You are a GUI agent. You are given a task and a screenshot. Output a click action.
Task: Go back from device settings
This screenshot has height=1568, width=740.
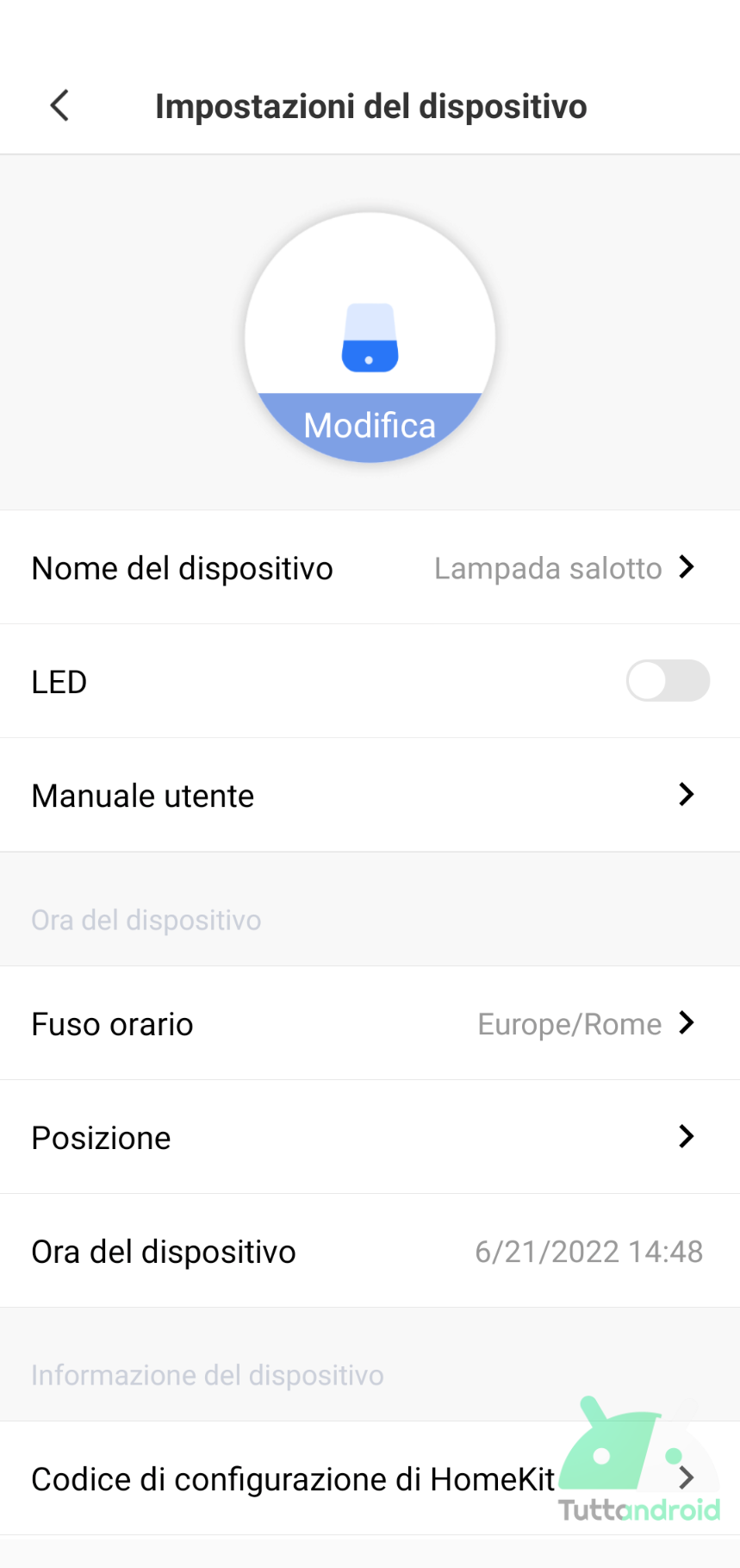coord(59,106)
